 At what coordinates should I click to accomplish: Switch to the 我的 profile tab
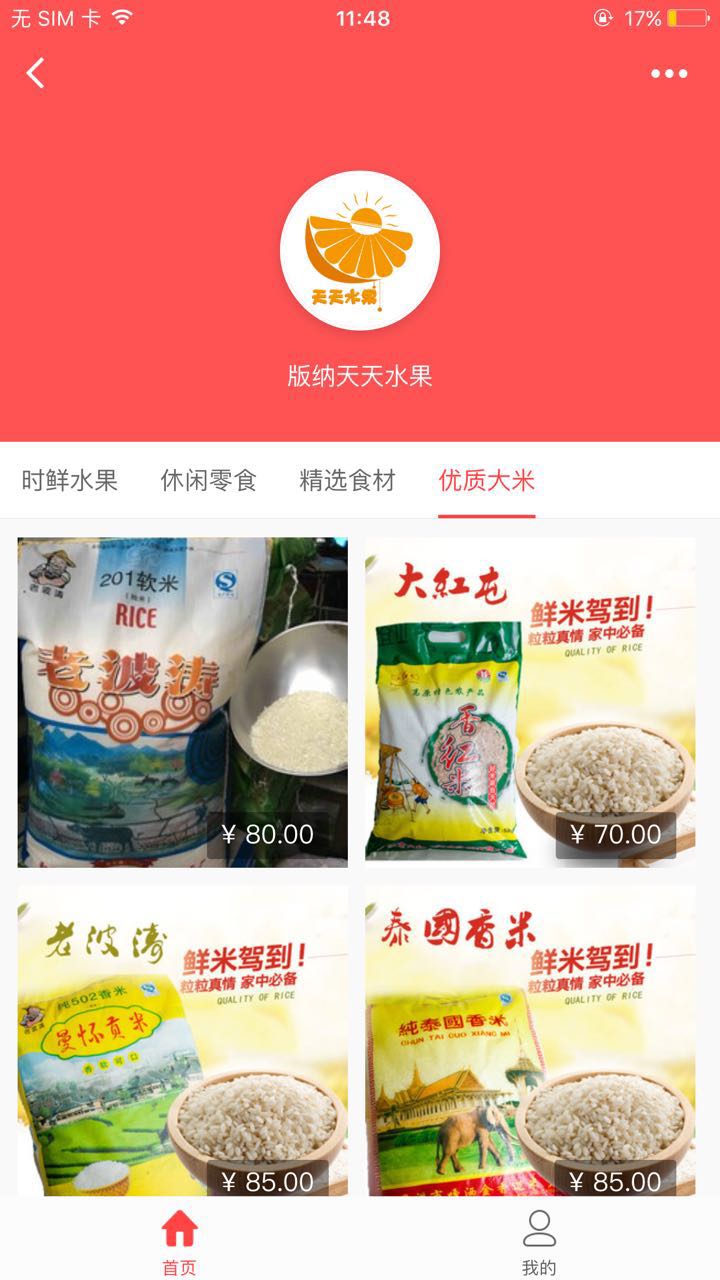click(539, 1240)
